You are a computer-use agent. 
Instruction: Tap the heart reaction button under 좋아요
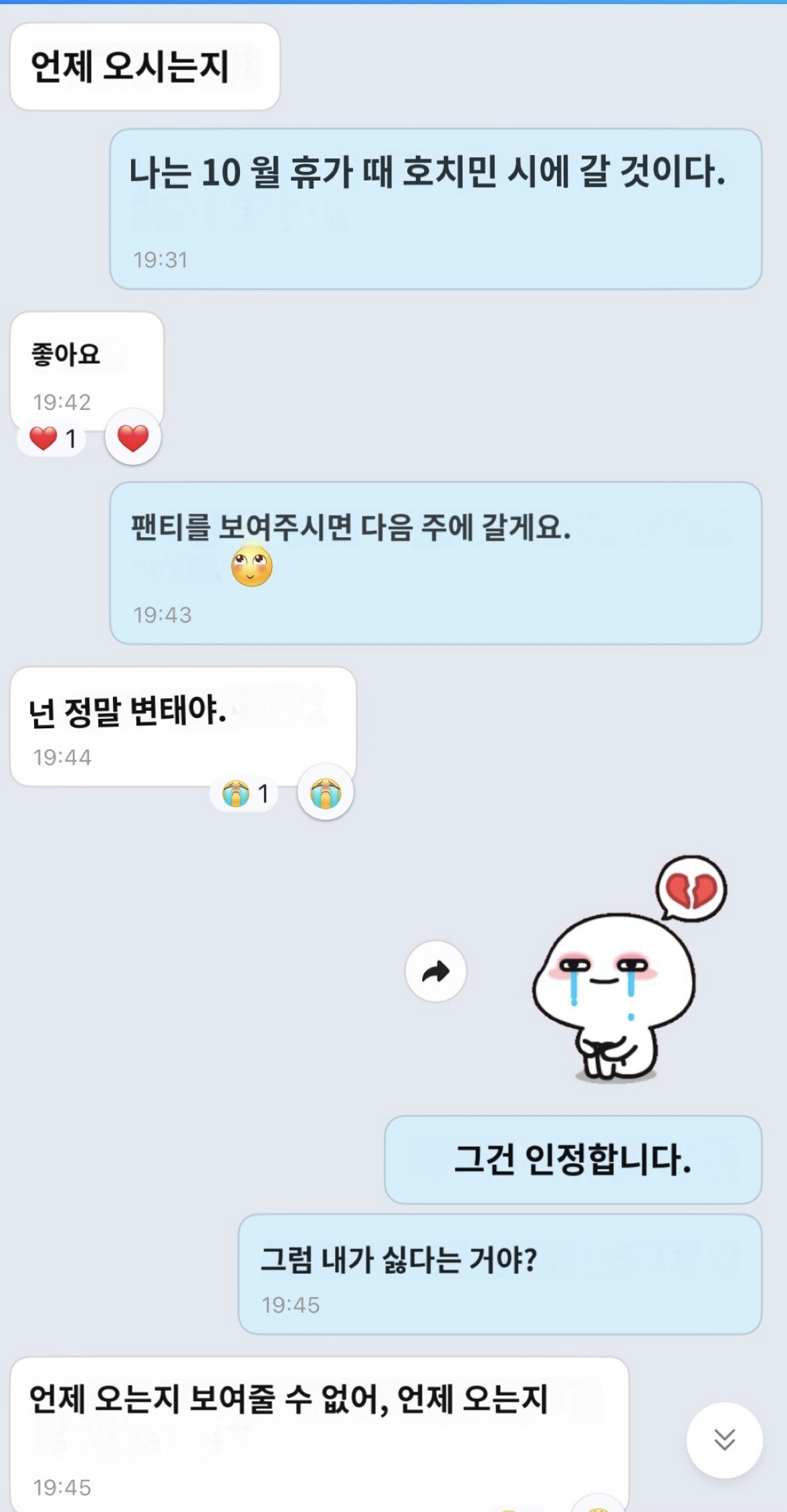133,438
